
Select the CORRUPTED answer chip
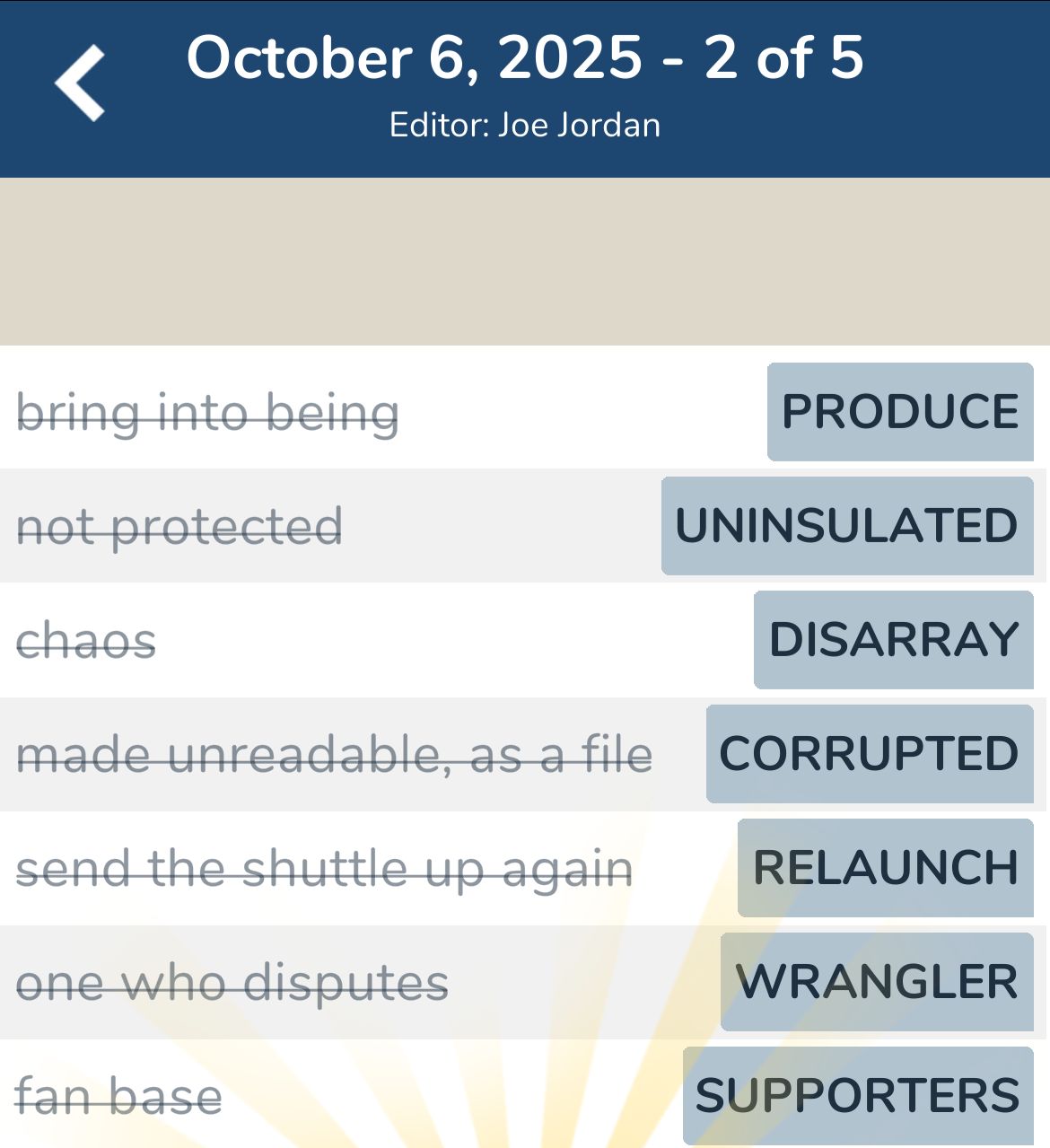[x=870, y=754]
